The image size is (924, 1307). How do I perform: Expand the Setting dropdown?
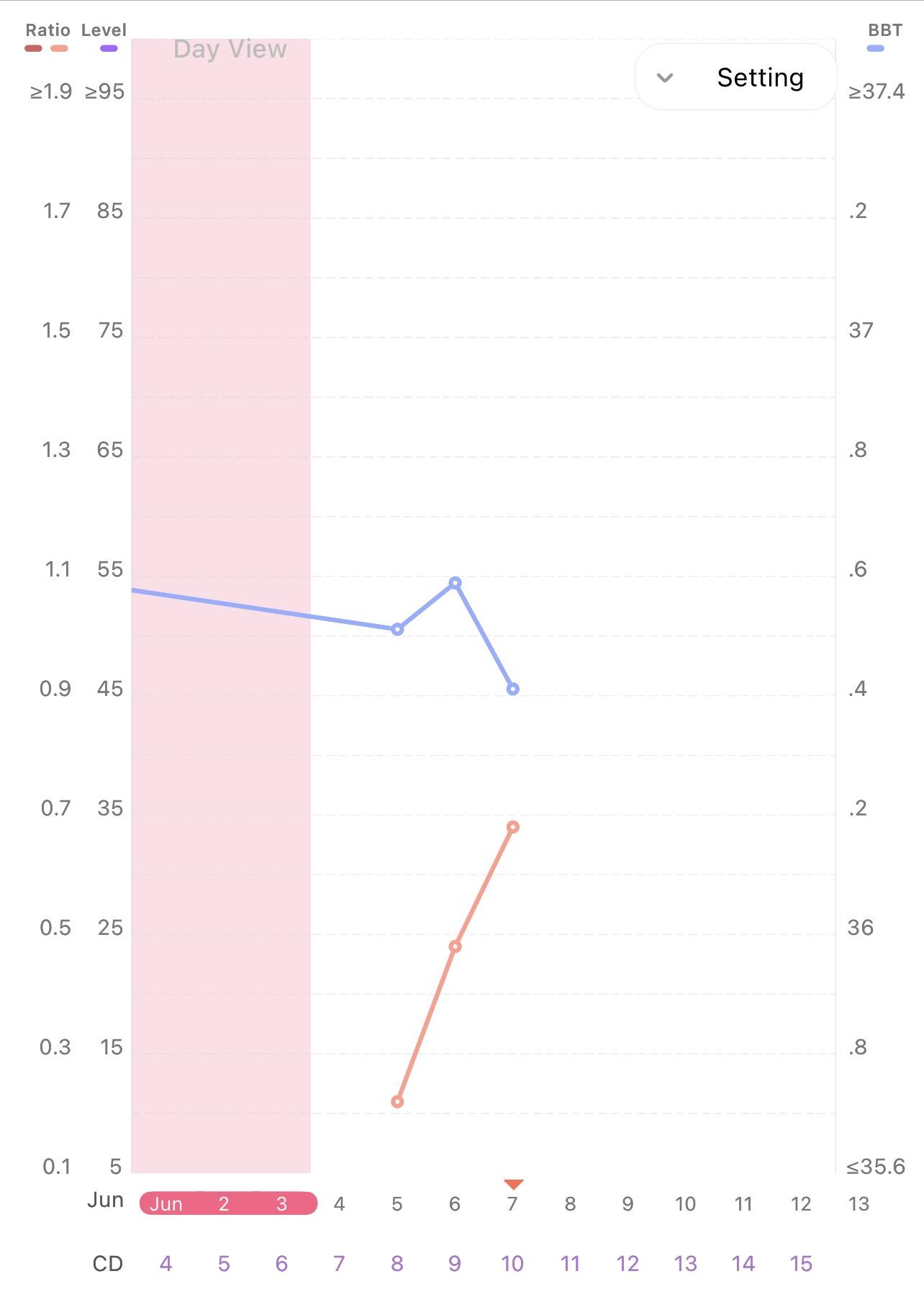pyautogui.click(x=735, y=77)
